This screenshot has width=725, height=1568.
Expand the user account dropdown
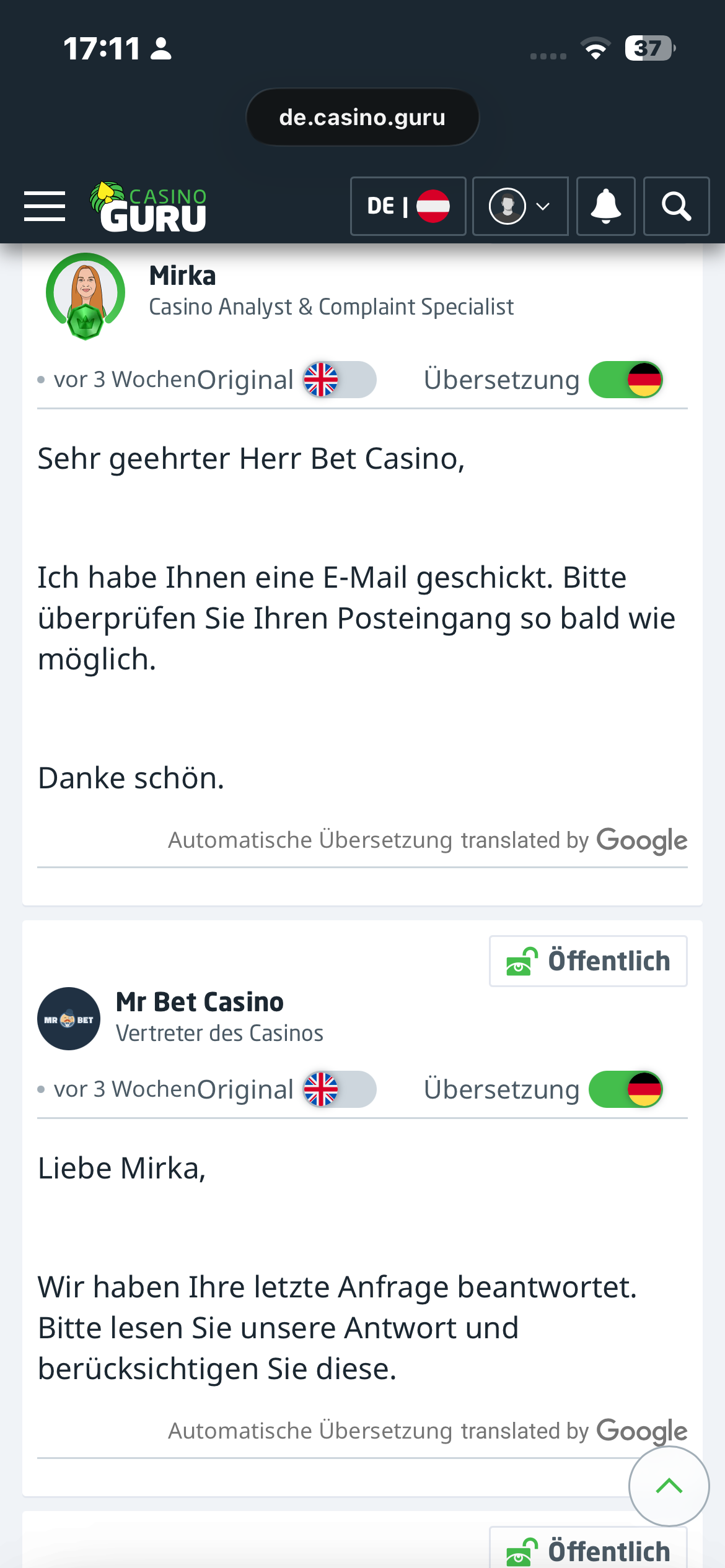pyautogui.click(x=520, y=206)
